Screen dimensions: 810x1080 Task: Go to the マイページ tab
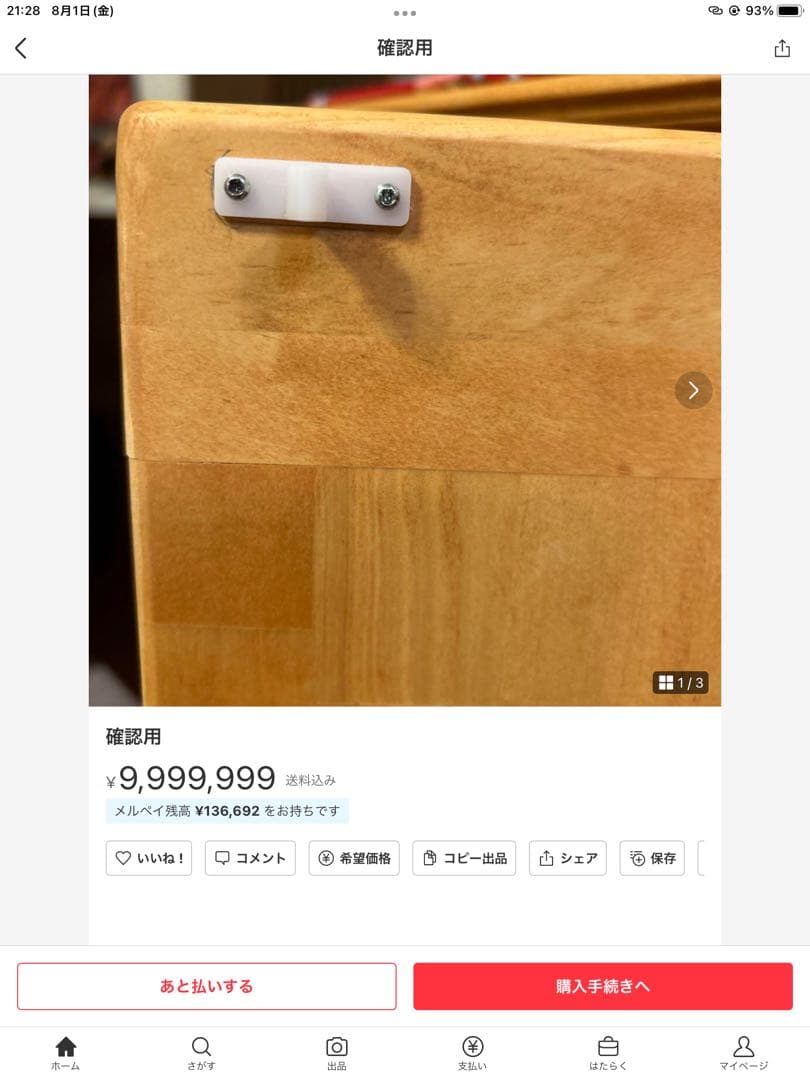[743, 1053]
